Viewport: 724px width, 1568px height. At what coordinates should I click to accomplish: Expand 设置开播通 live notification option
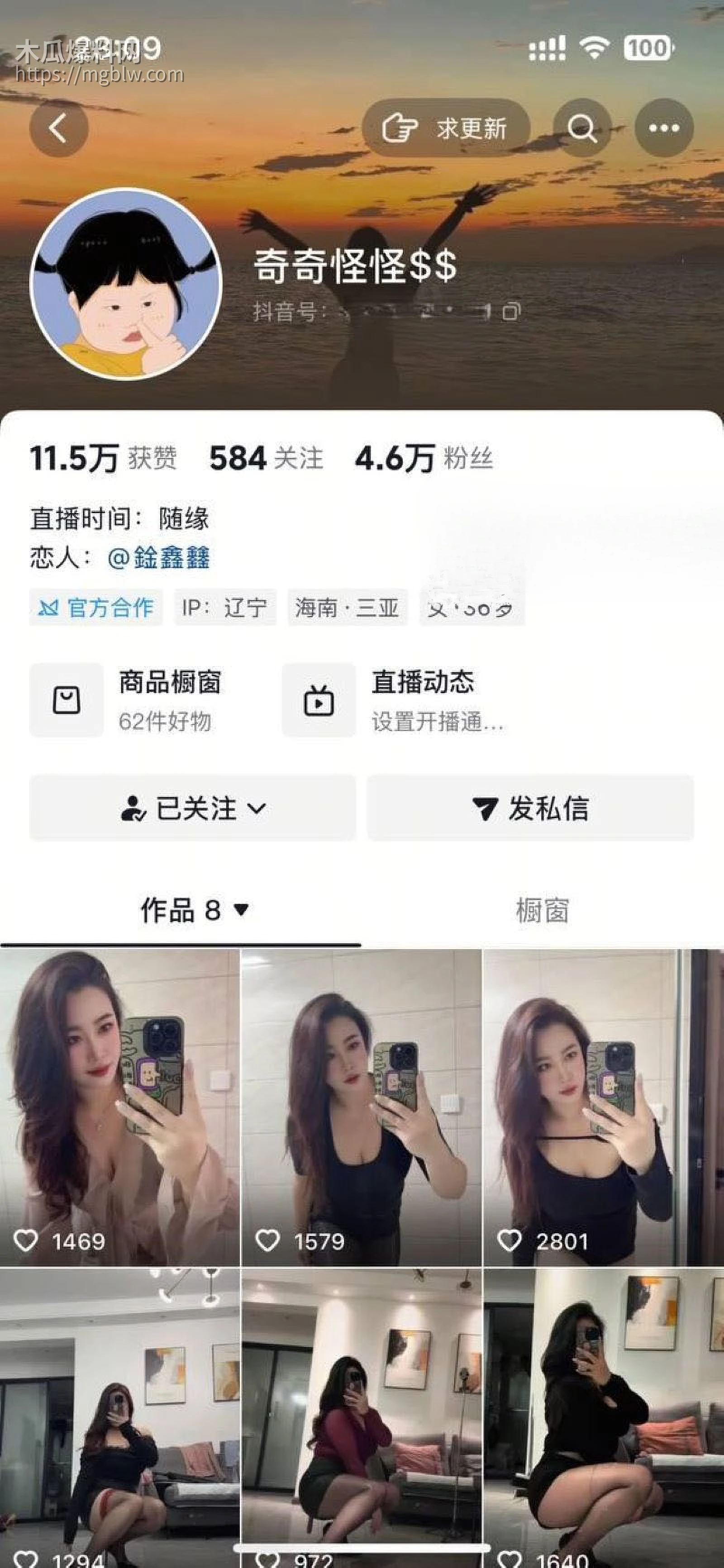pyautogui.click(x=436, y=724)
